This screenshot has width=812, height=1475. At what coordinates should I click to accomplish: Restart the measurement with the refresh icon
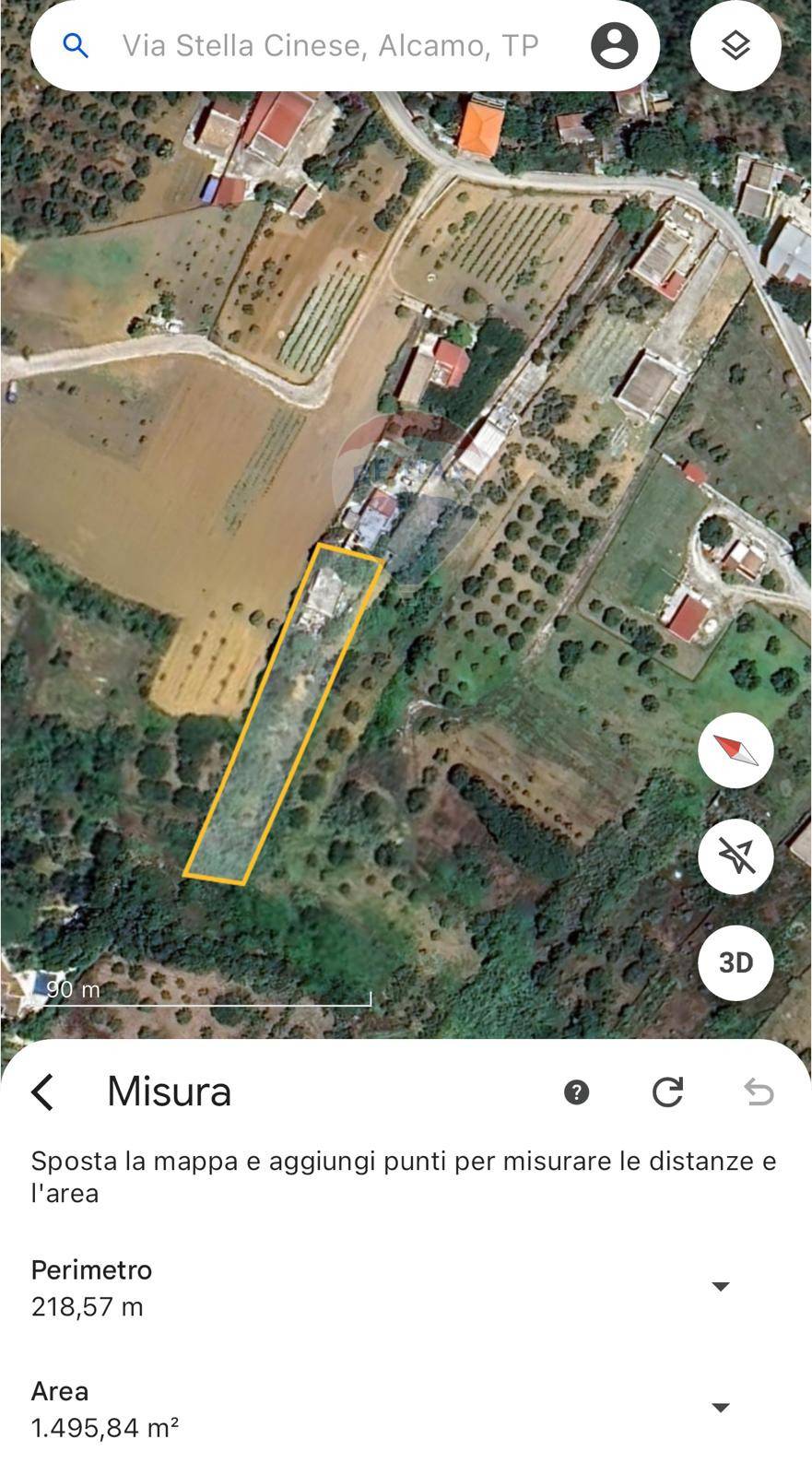click(667, 1092)
